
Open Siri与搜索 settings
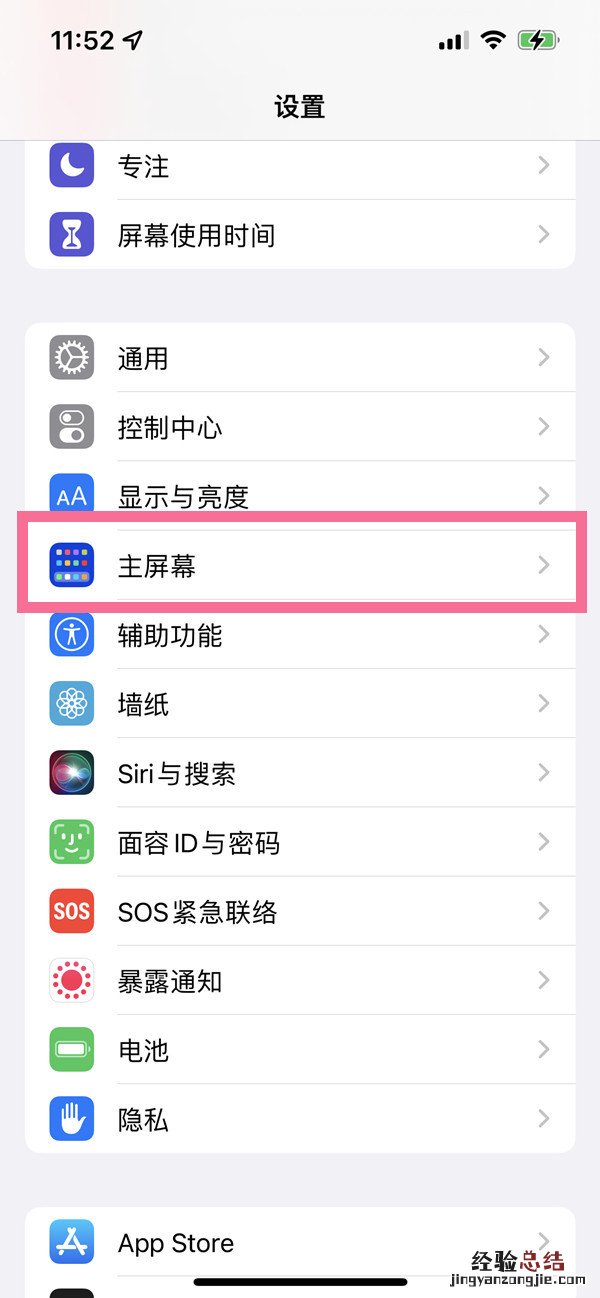tap(300, 773)
